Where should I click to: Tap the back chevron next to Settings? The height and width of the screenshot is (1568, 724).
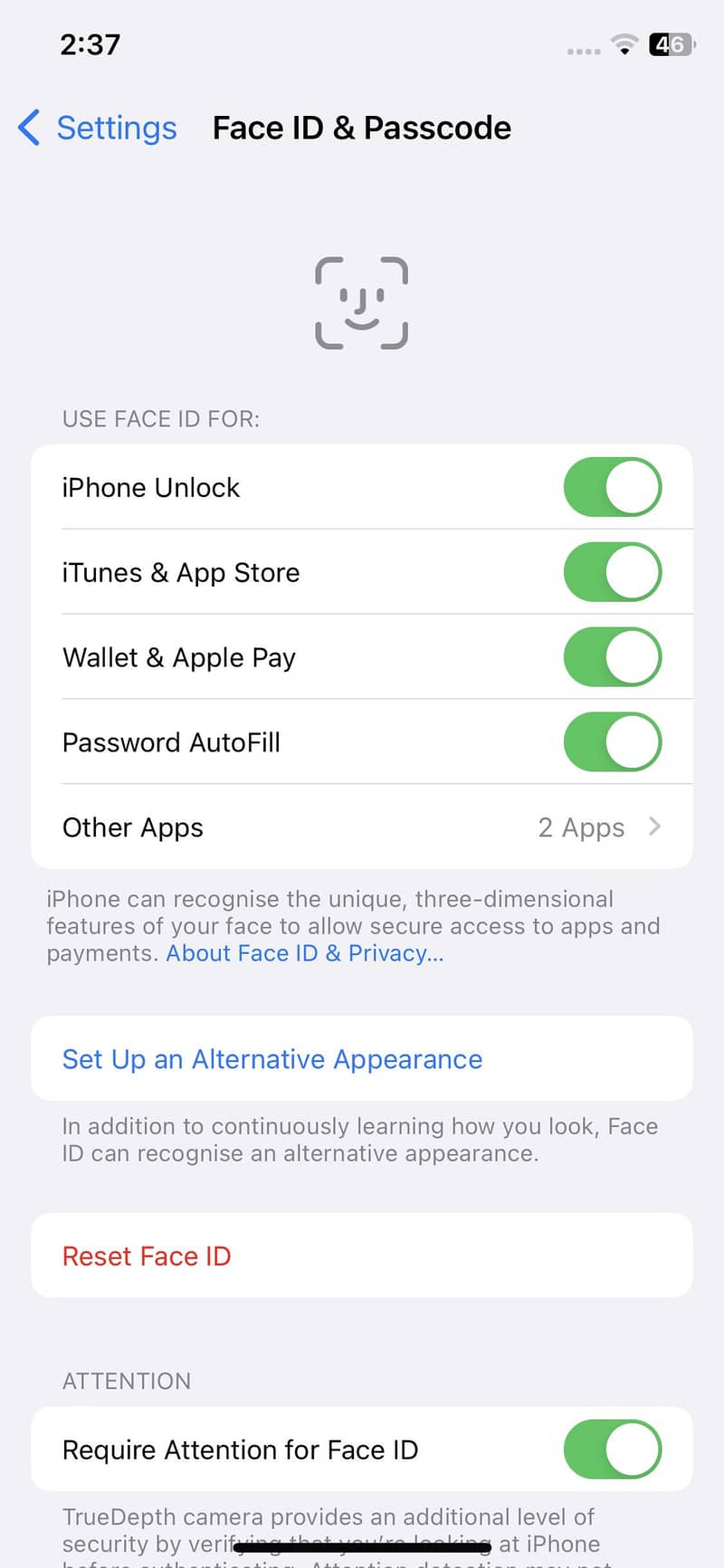point(28,128)
